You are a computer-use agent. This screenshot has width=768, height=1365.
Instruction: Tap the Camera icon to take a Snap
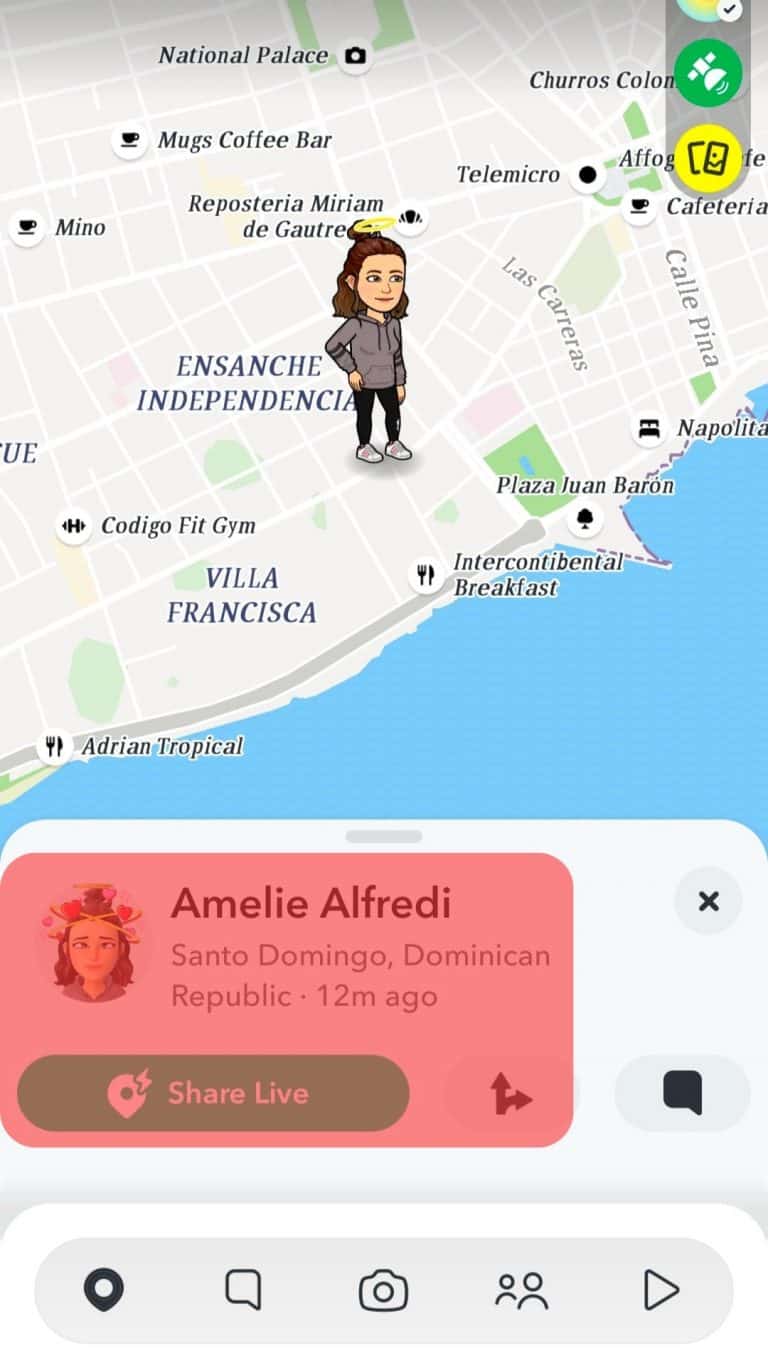click(x=384, y=1290)
